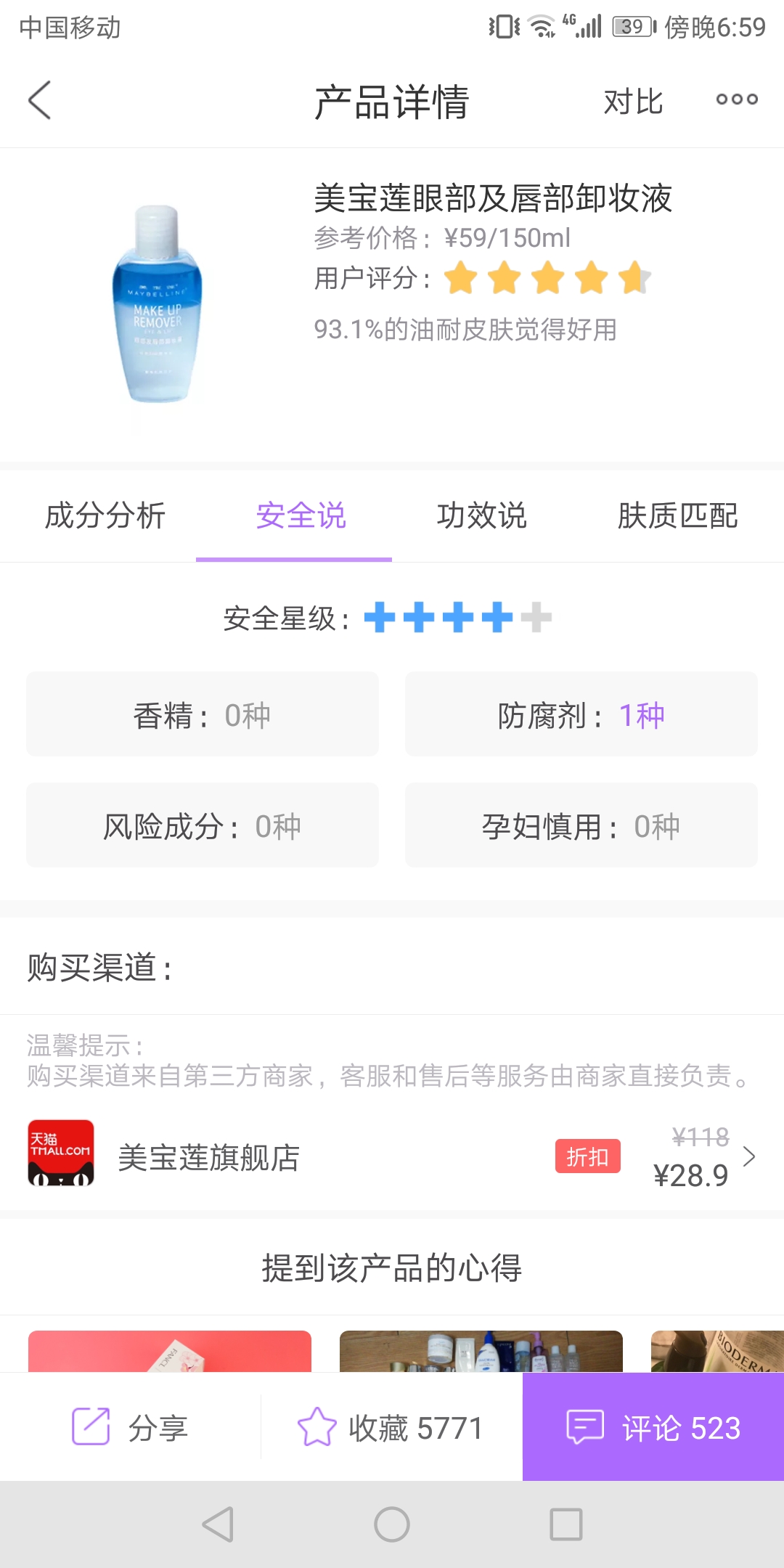Viewport: 784px width, 1568px height.
Task: Open the 美宝莲旗舰店 store link
Action: tap(208, 1157)
